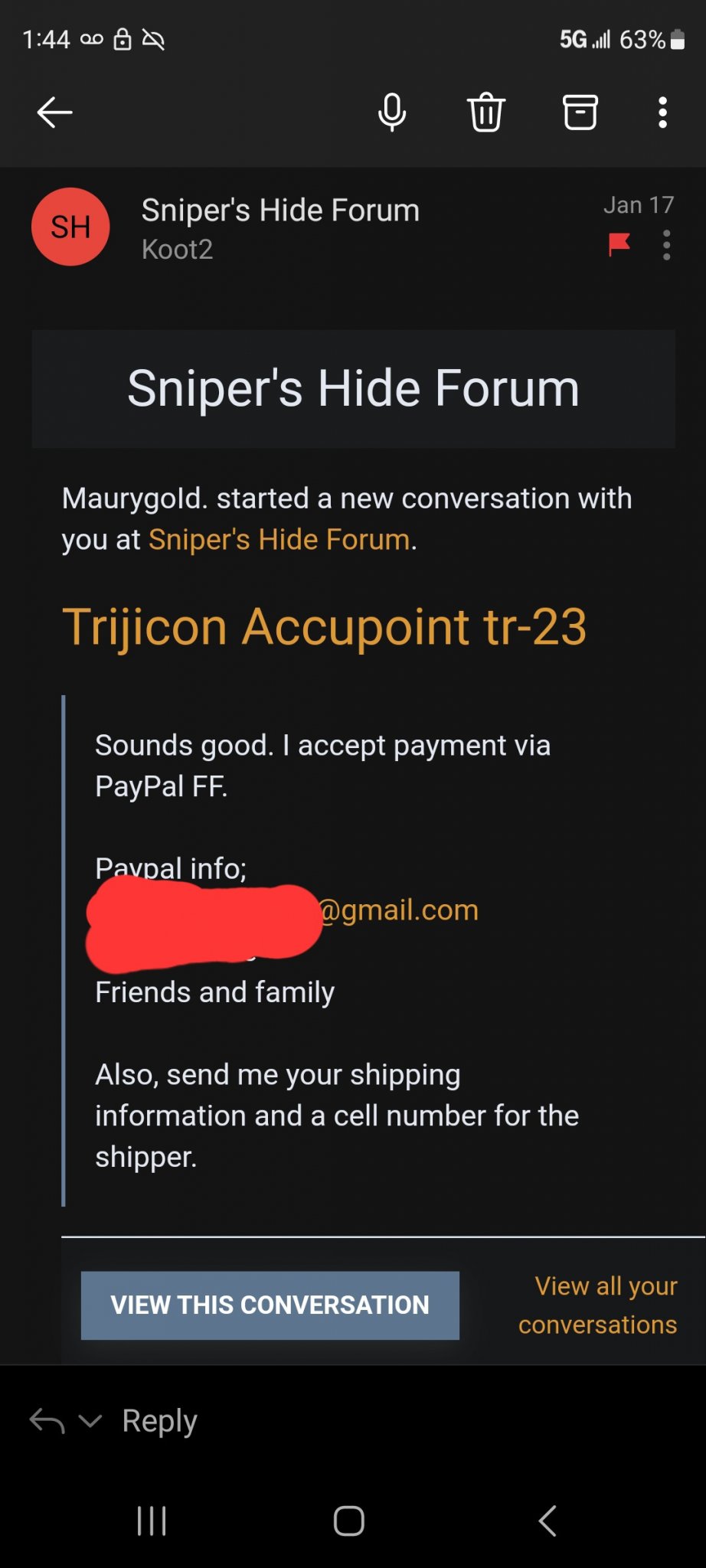Archive this email
The width and height of the screenshot is (706, 1568).
(x=580, y=113)
